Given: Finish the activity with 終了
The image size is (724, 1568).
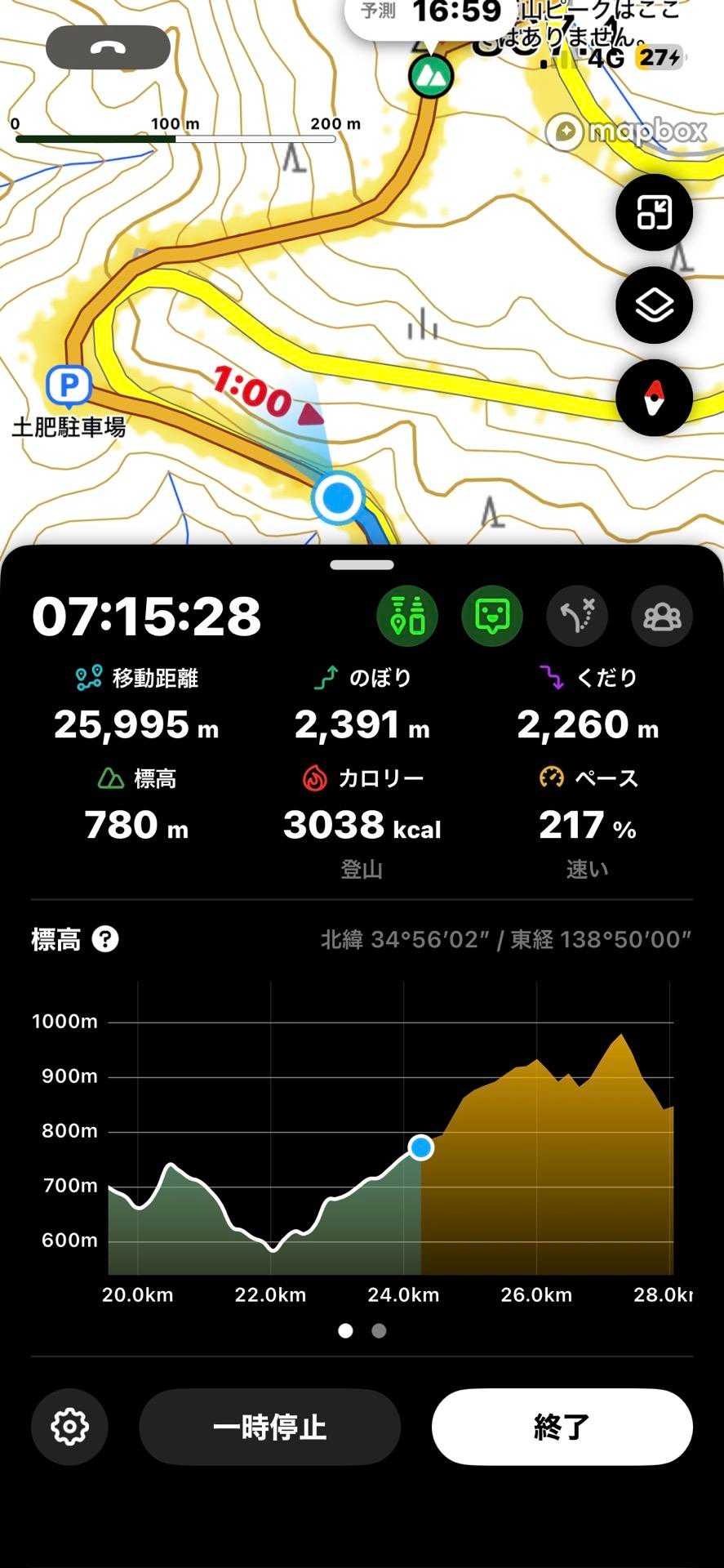Looking at the screenshot, I should (562, 1427).
